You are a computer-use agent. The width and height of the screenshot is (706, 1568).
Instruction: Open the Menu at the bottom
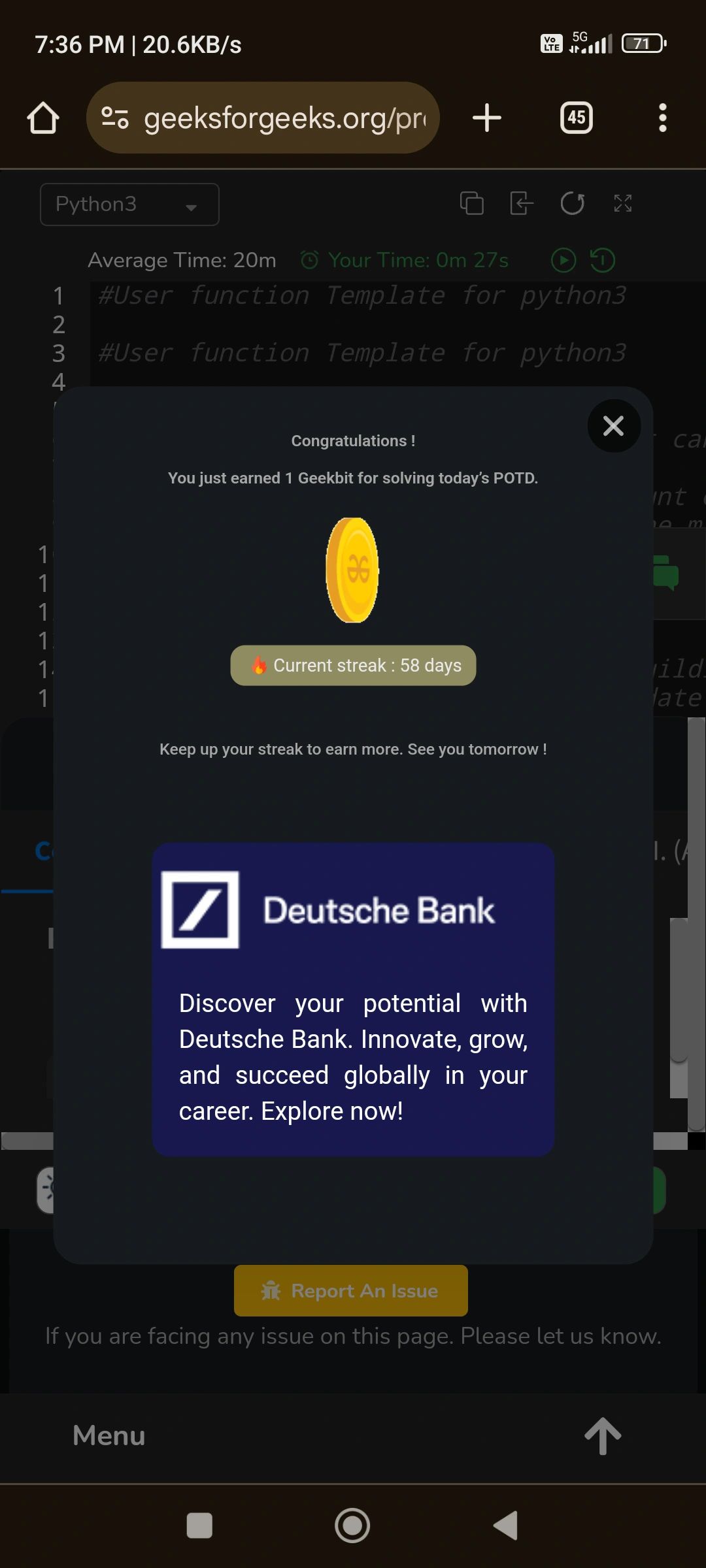pos(109,1435)
